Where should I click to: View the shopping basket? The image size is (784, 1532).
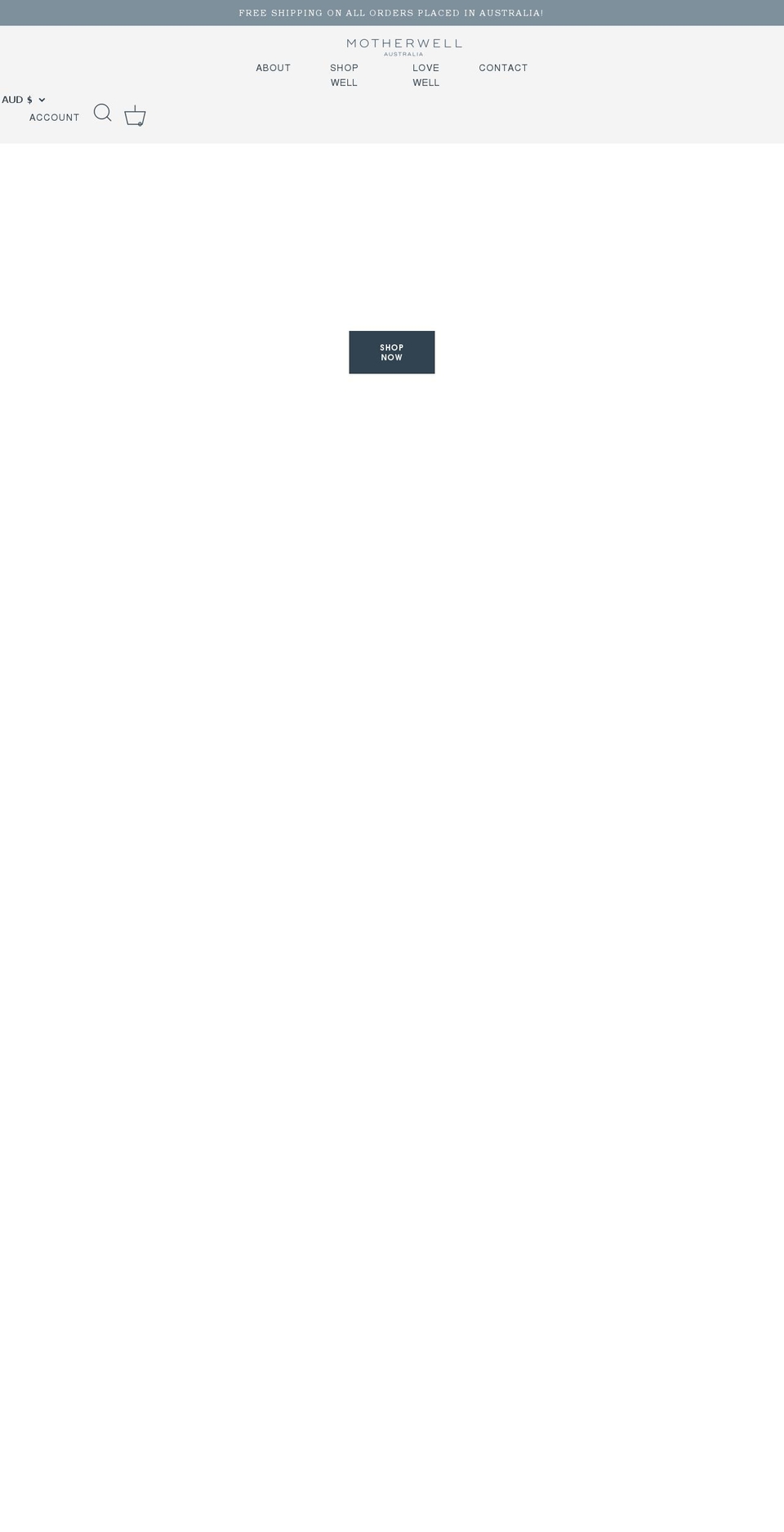coord(135,116)
